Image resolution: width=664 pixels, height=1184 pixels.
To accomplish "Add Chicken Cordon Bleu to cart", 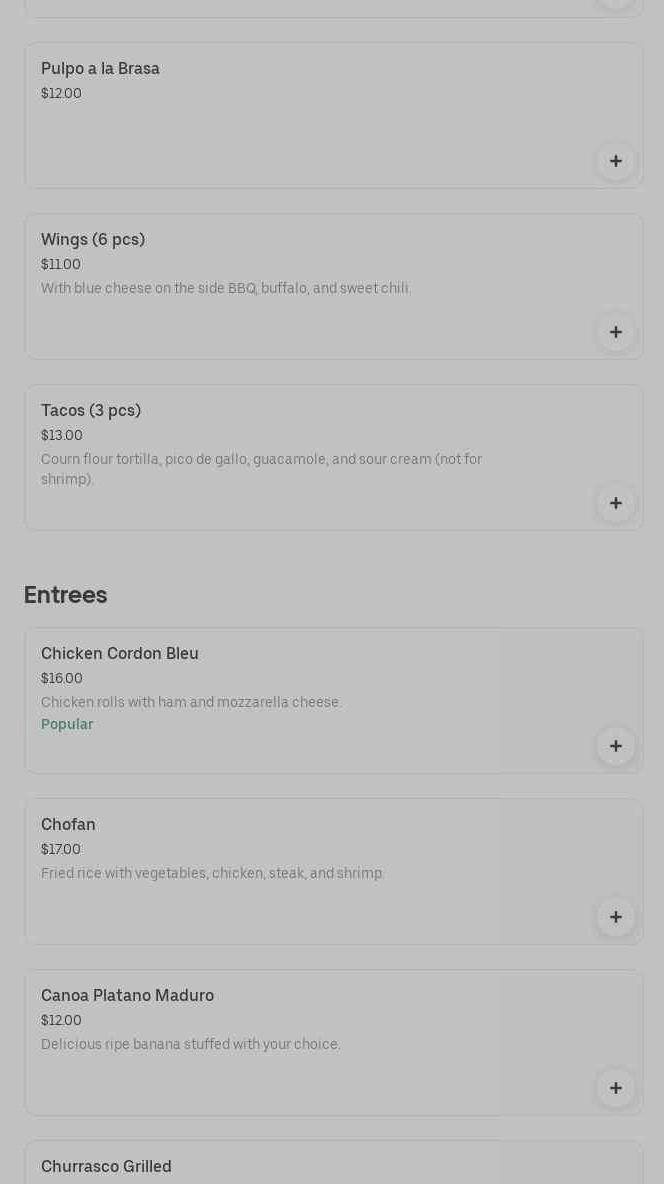I will coord(616,746).
